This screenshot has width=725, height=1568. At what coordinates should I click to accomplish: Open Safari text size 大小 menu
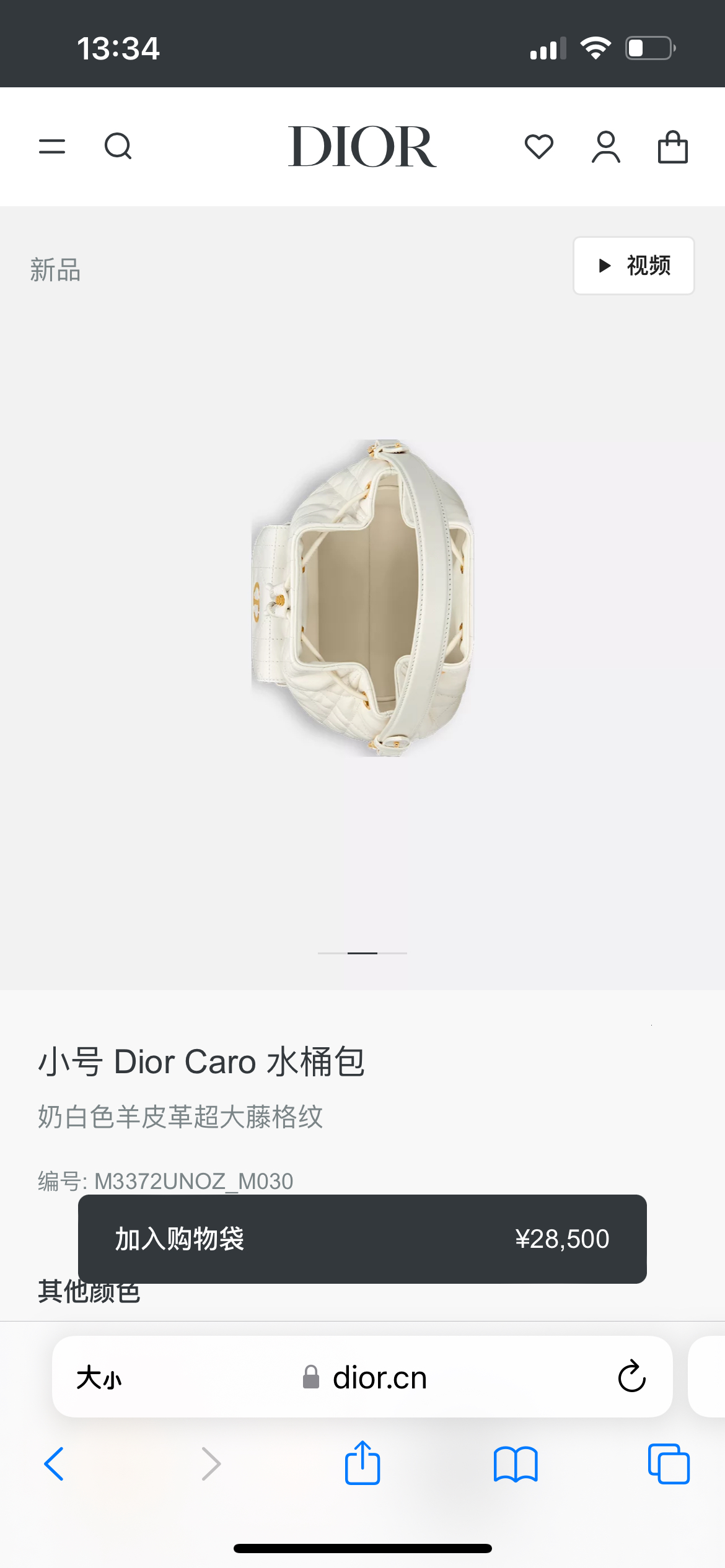pyautogui.click(x=99, y=1378)
